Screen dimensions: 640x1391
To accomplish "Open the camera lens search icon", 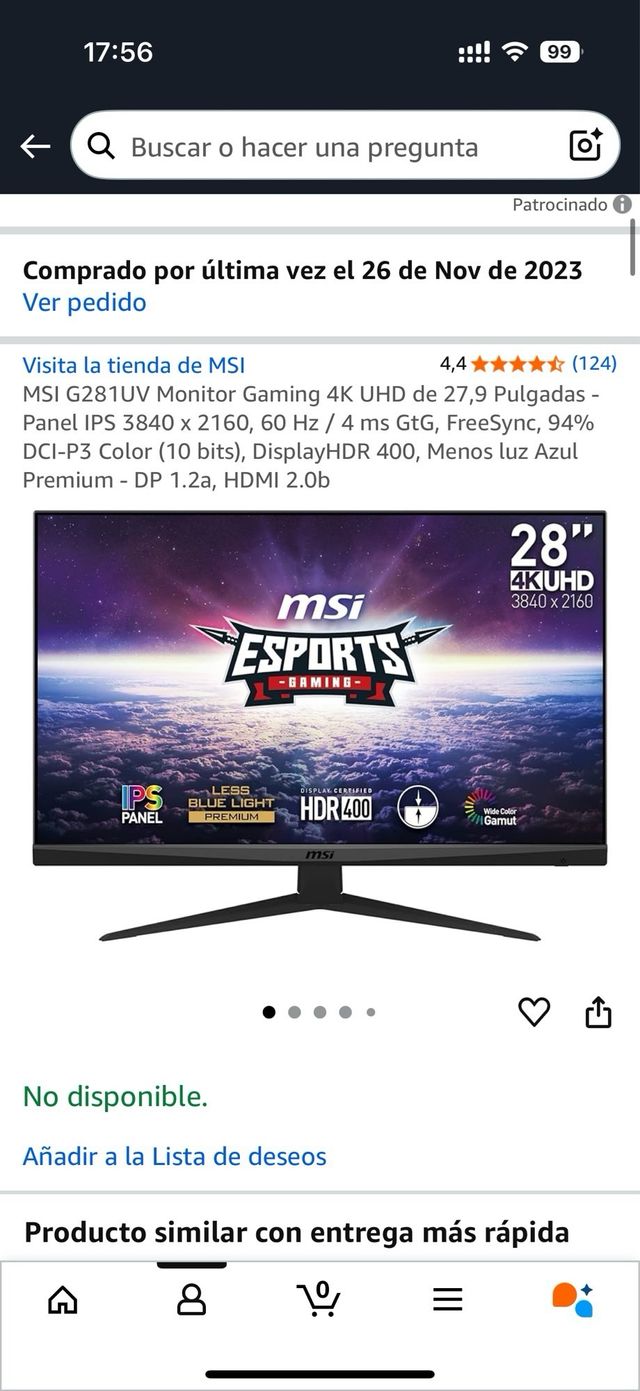I will pos(586,146).
